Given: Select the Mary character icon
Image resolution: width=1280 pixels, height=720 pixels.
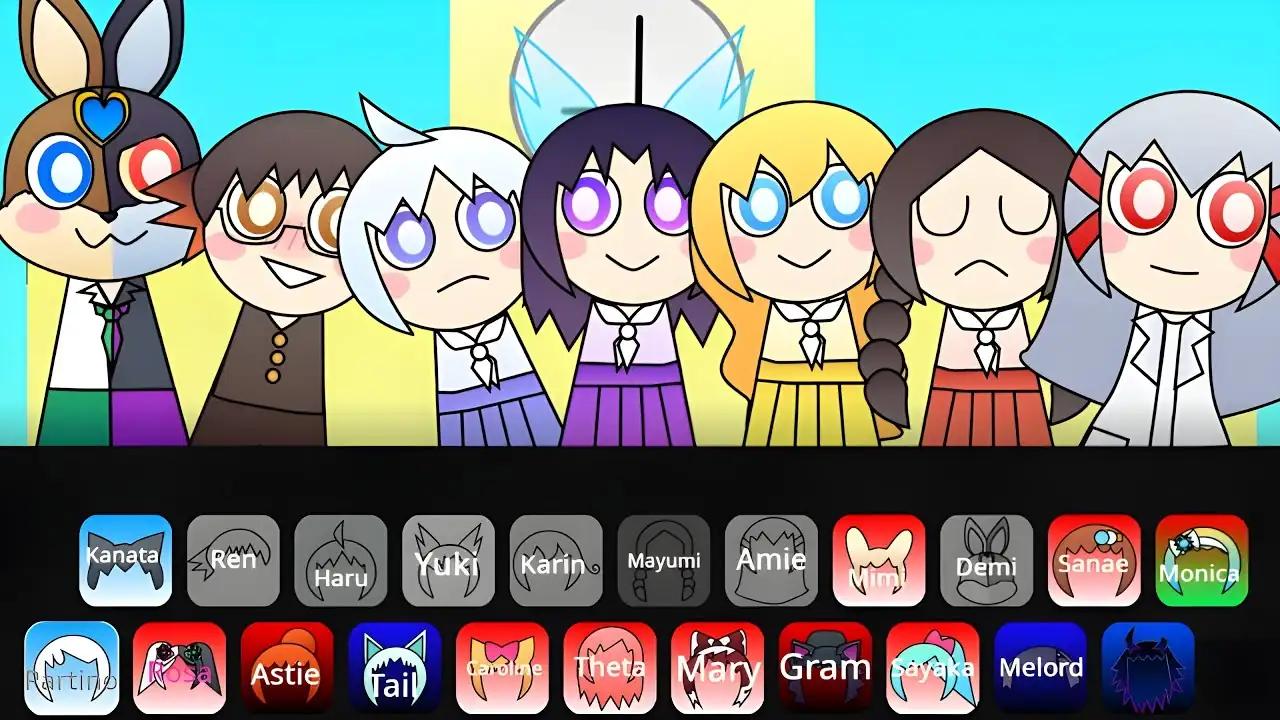Looking at the screenshot, I should click(717, 668).
